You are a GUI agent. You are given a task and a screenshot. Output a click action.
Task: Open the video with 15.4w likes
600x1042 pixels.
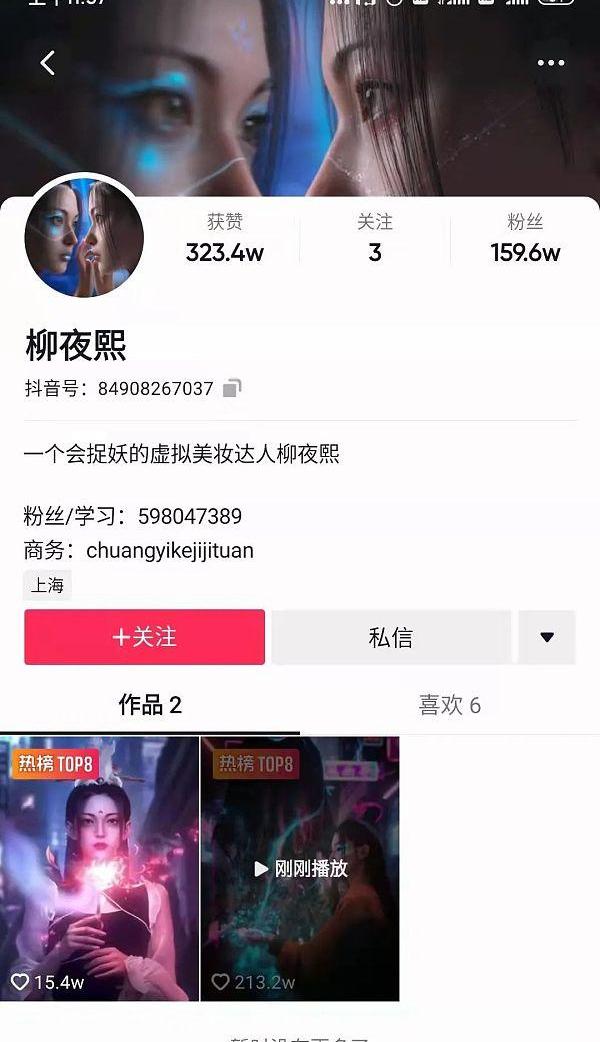click(100, 868)
